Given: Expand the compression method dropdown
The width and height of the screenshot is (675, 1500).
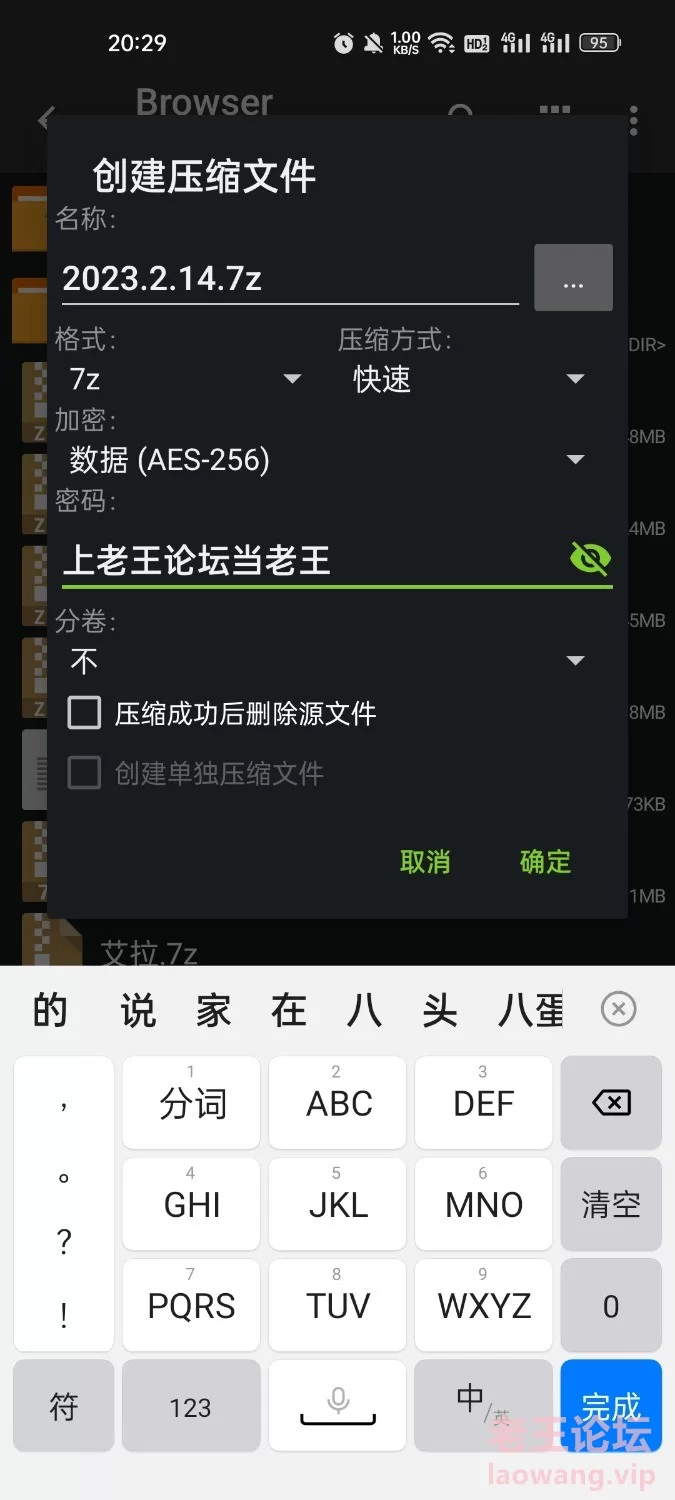Looking at the screenshot, I should (468, 379).
